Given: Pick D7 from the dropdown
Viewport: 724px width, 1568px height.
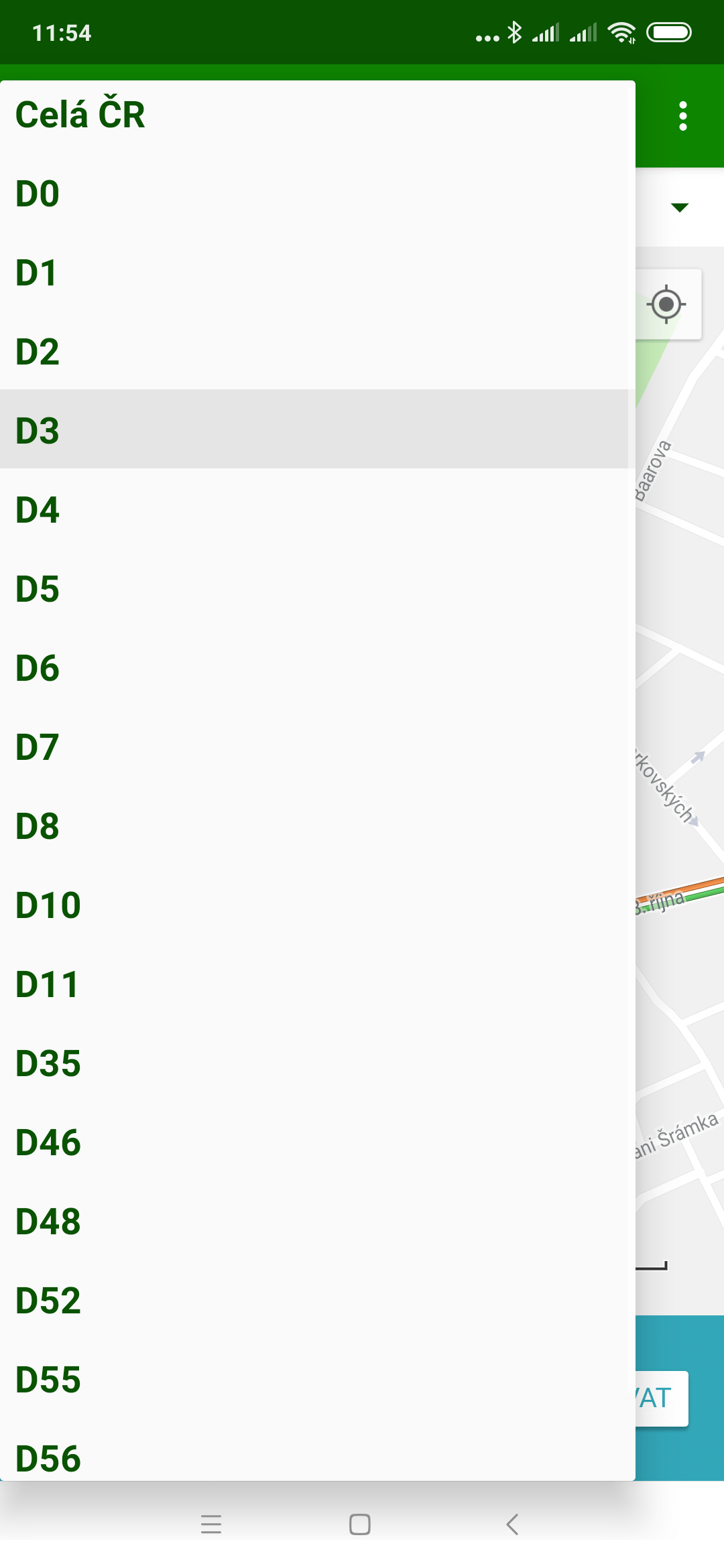Looking at the screenshot, I should (318, 747).
